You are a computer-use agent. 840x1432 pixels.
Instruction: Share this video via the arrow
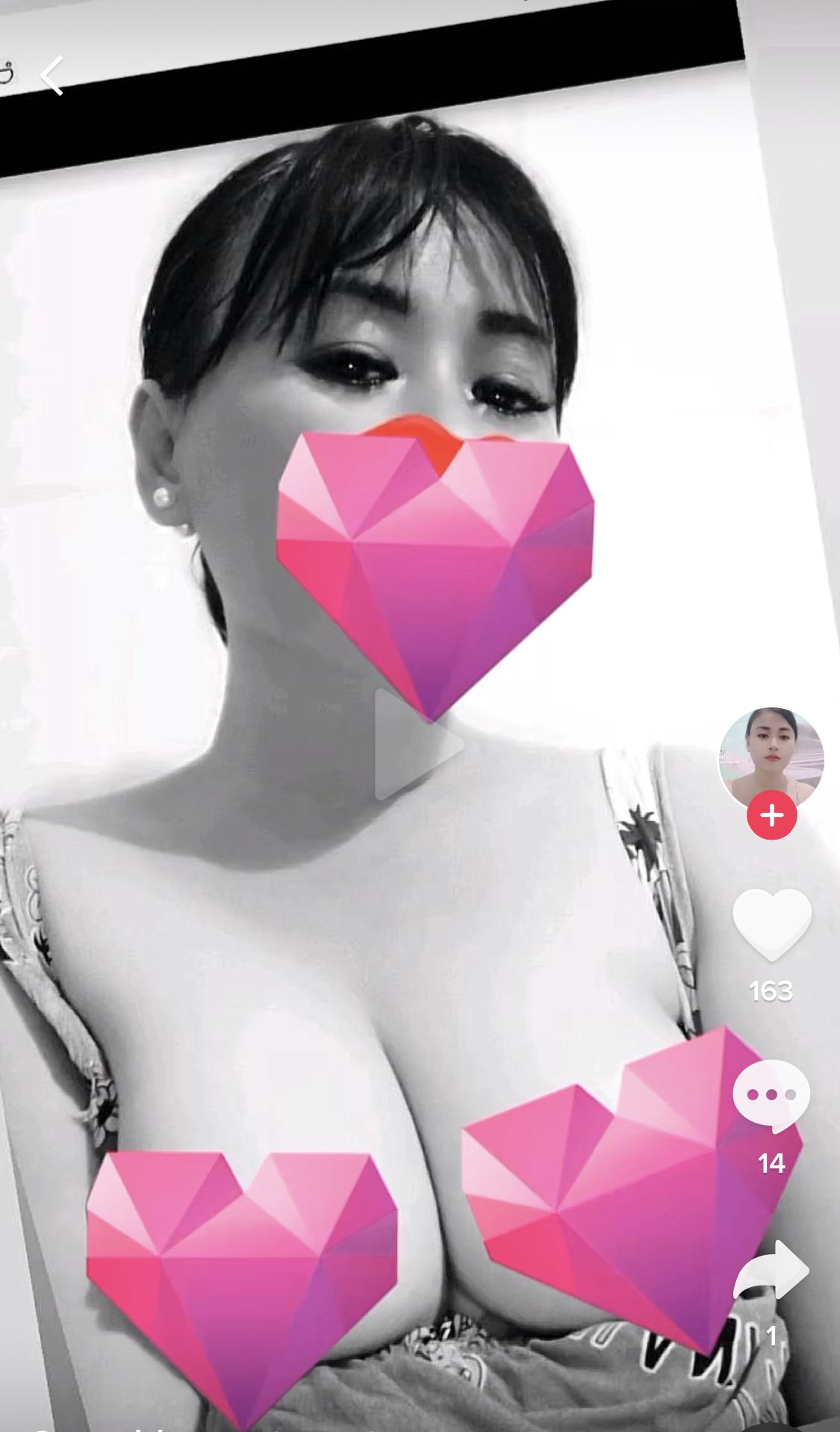[x=772, y=1271]
